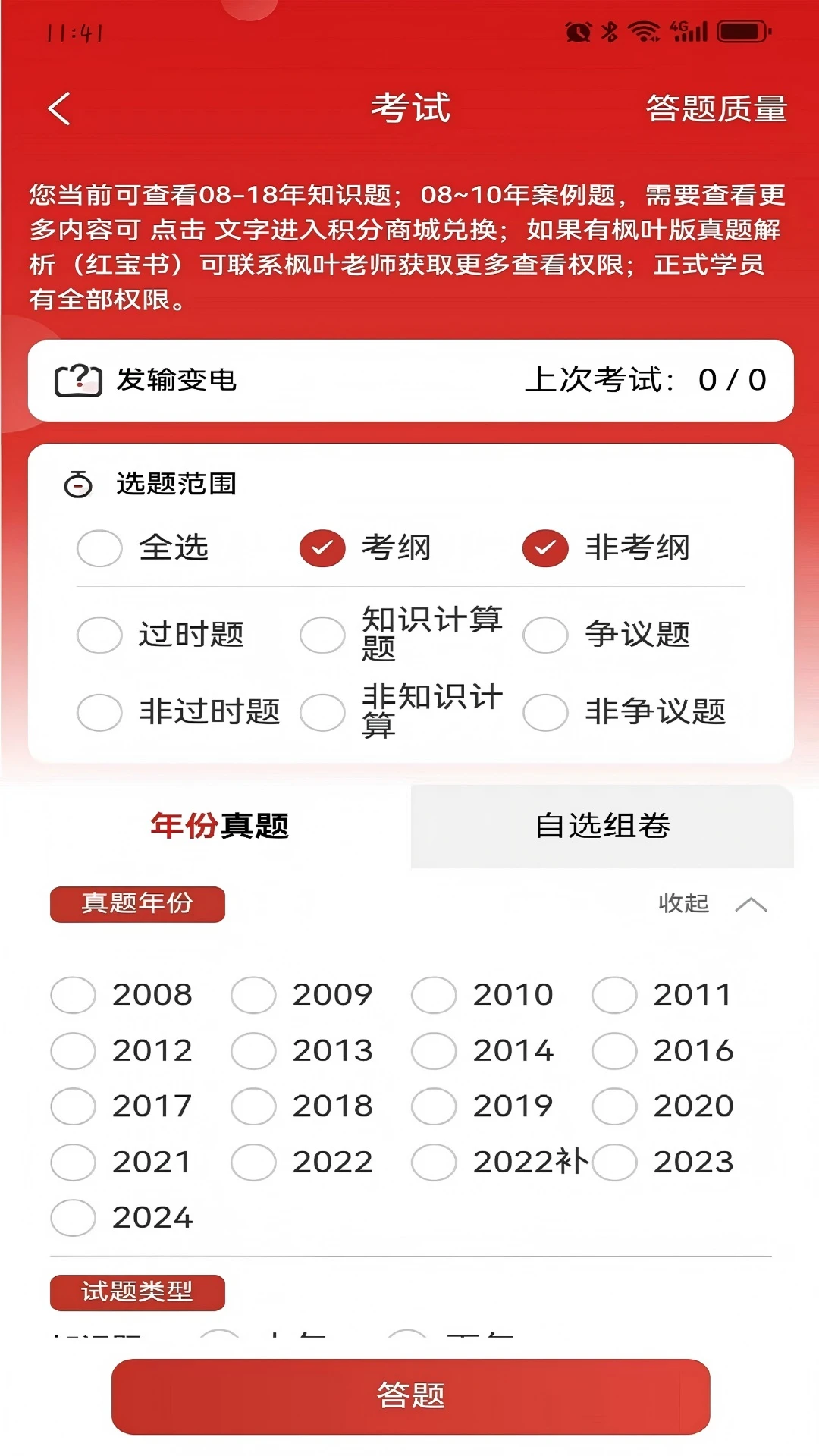819x1456 pixels.
Task: Select the 知识计算题 filter
Action: click(323, 635)
